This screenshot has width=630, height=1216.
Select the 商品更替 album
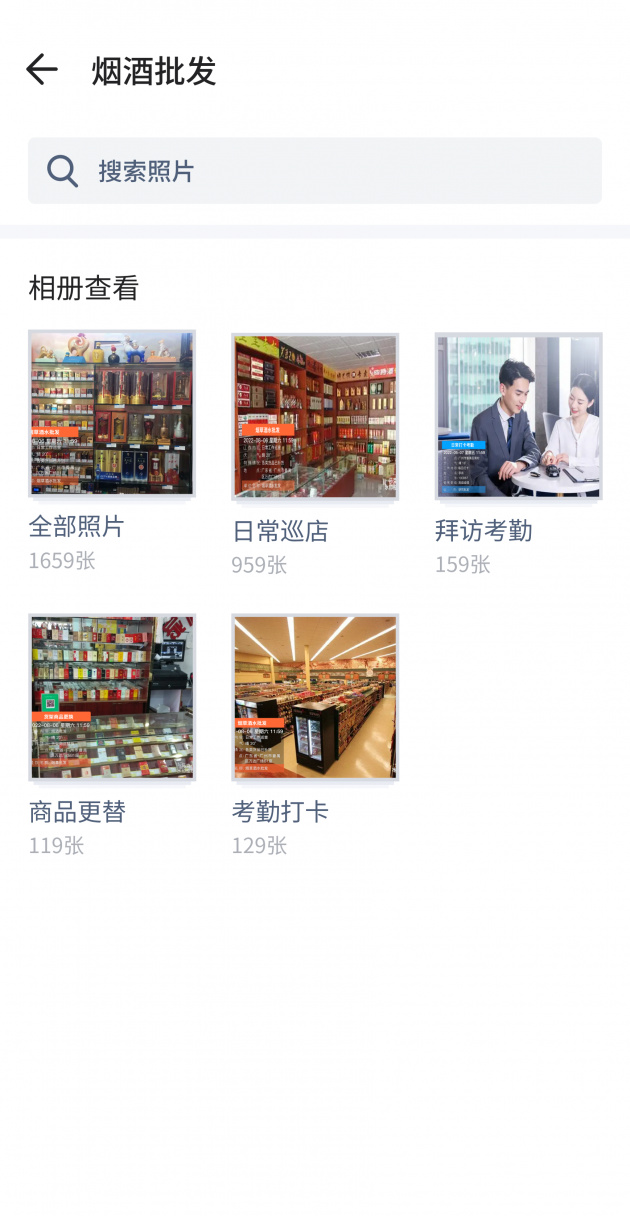coord(112,697)
